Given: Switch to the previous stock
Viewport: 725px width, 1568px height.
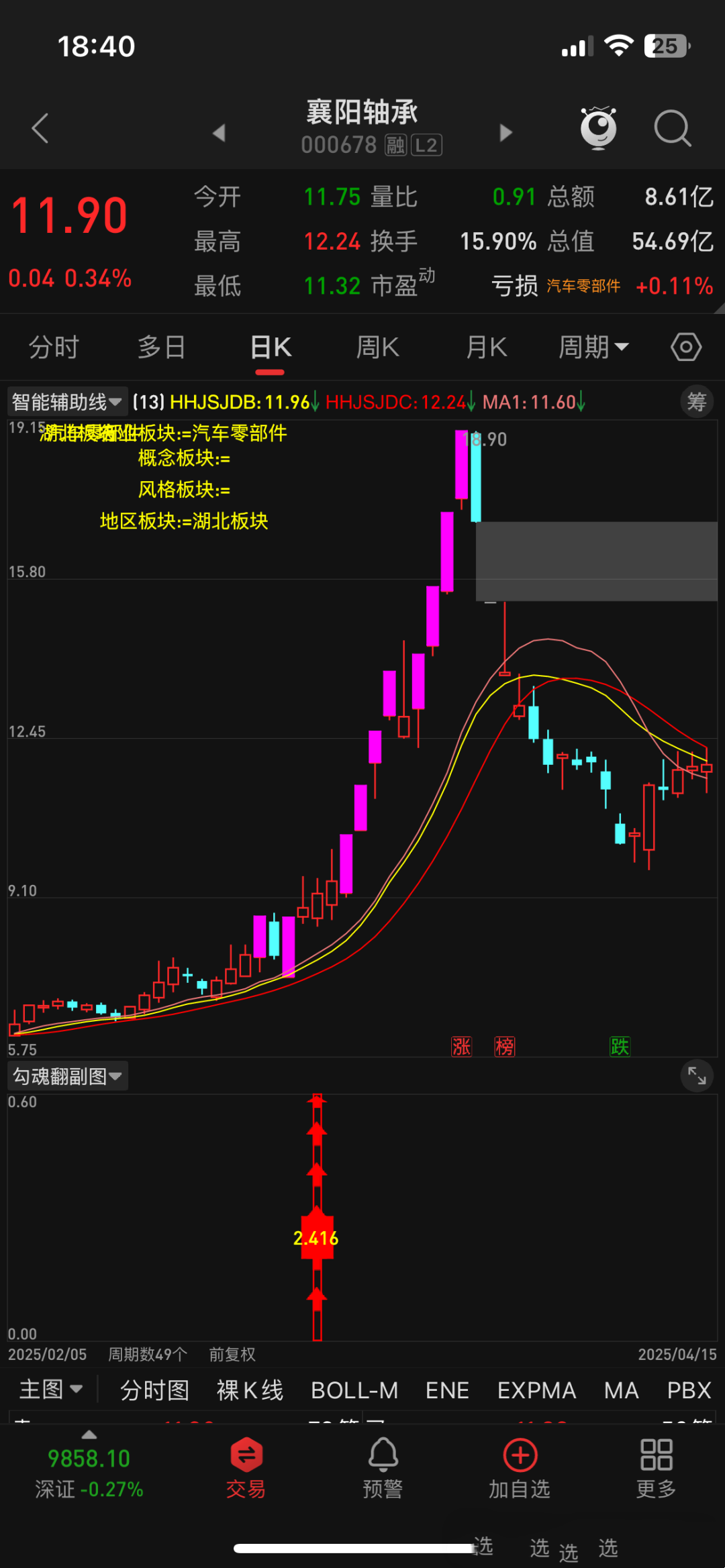Looking at the screenshot, I should tap(218, 132).
